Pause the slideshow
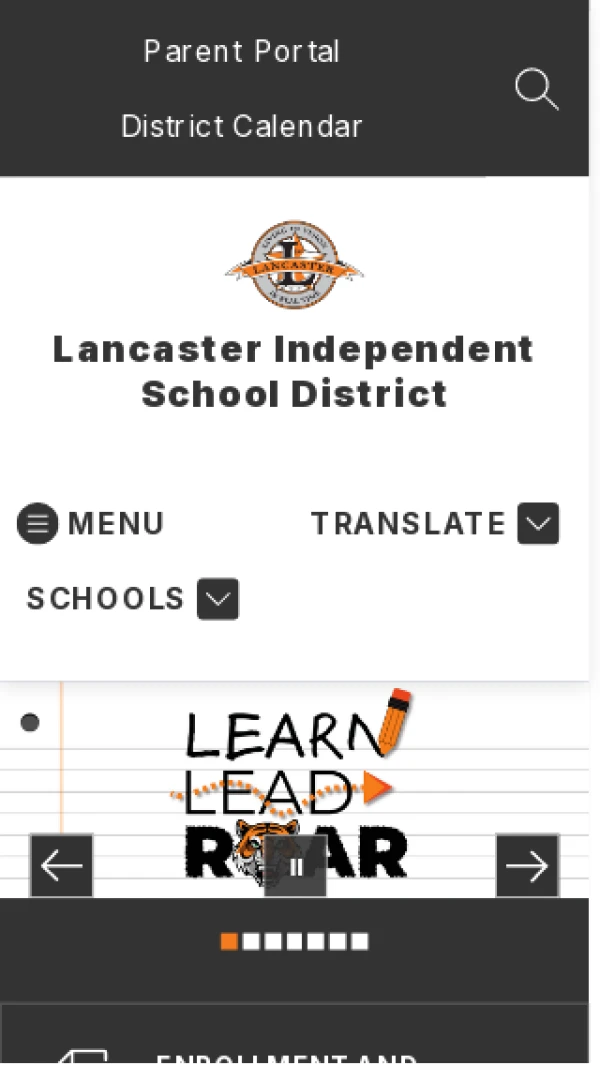 coord(296,868)
